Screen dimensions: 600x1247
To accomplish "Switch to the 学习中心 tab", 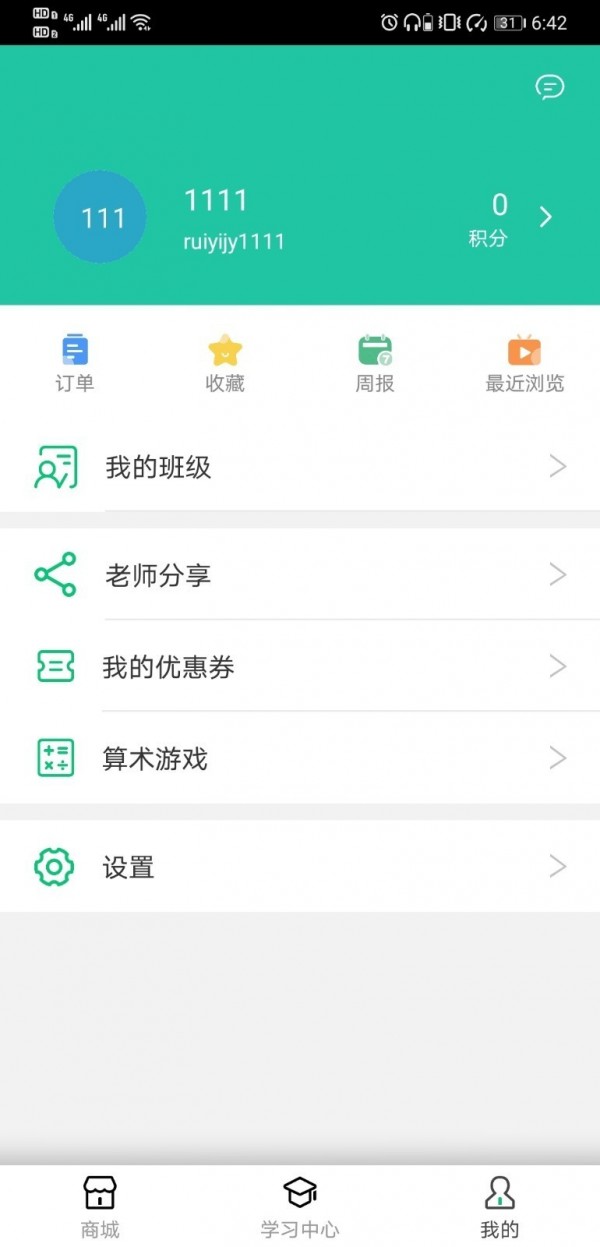I will 300,1206.
